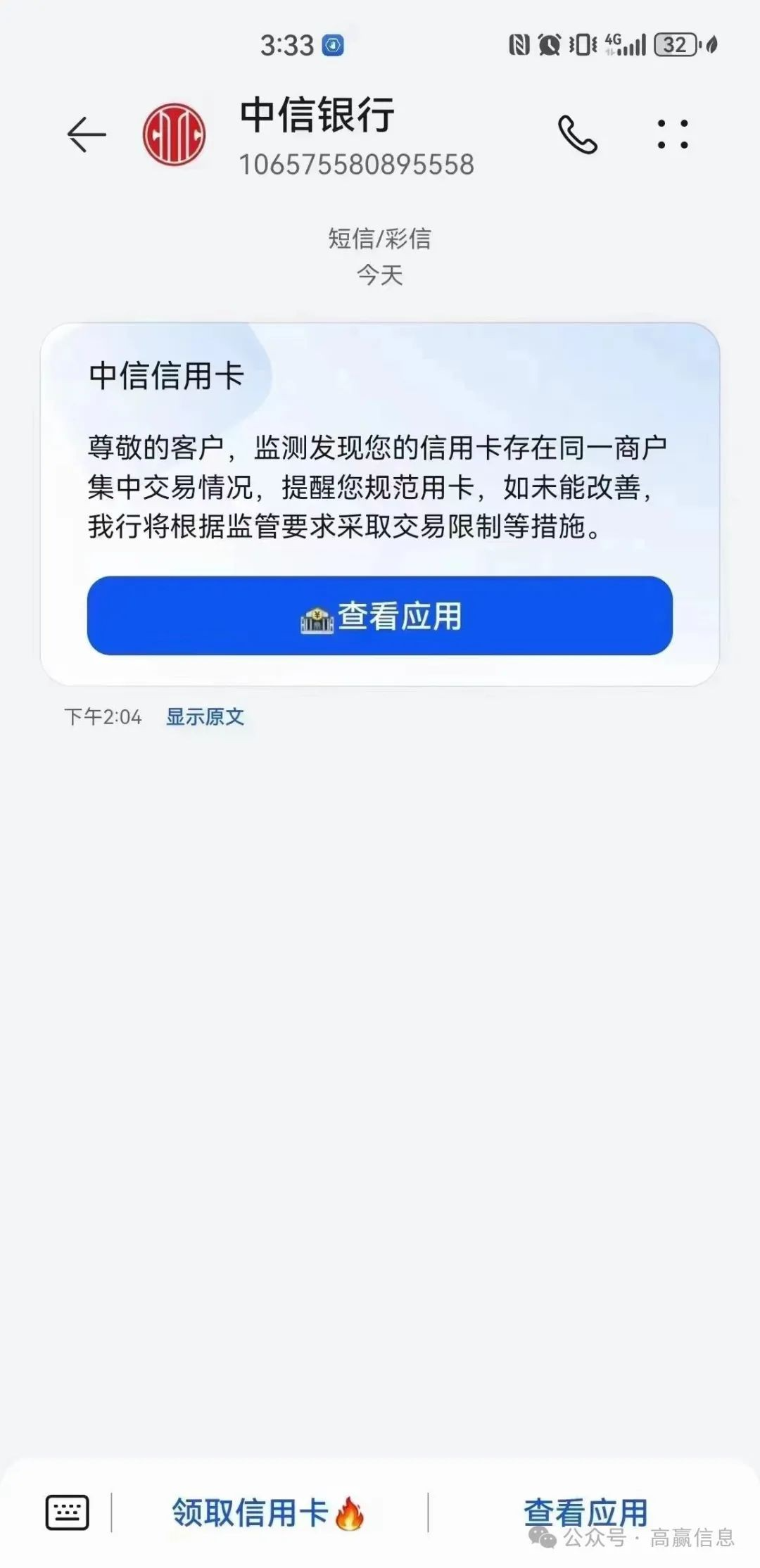Switch to keyboard input via keyboard icon
The height and width of the screenshot is (1568, 760).
[x=68, y=1512]
